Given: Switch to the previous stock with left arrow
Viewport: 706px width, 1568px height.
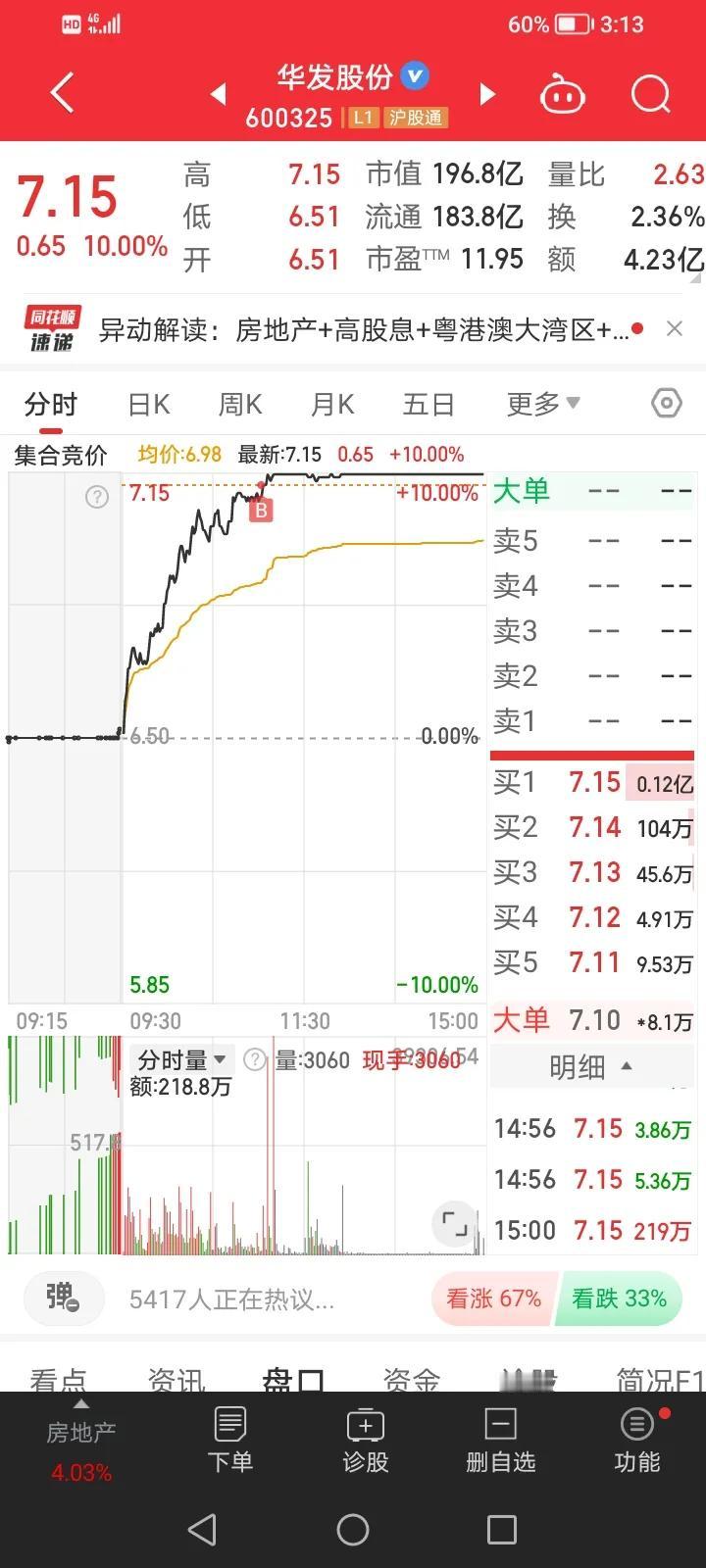Looking at the screenshot, I should click(219, 94).
